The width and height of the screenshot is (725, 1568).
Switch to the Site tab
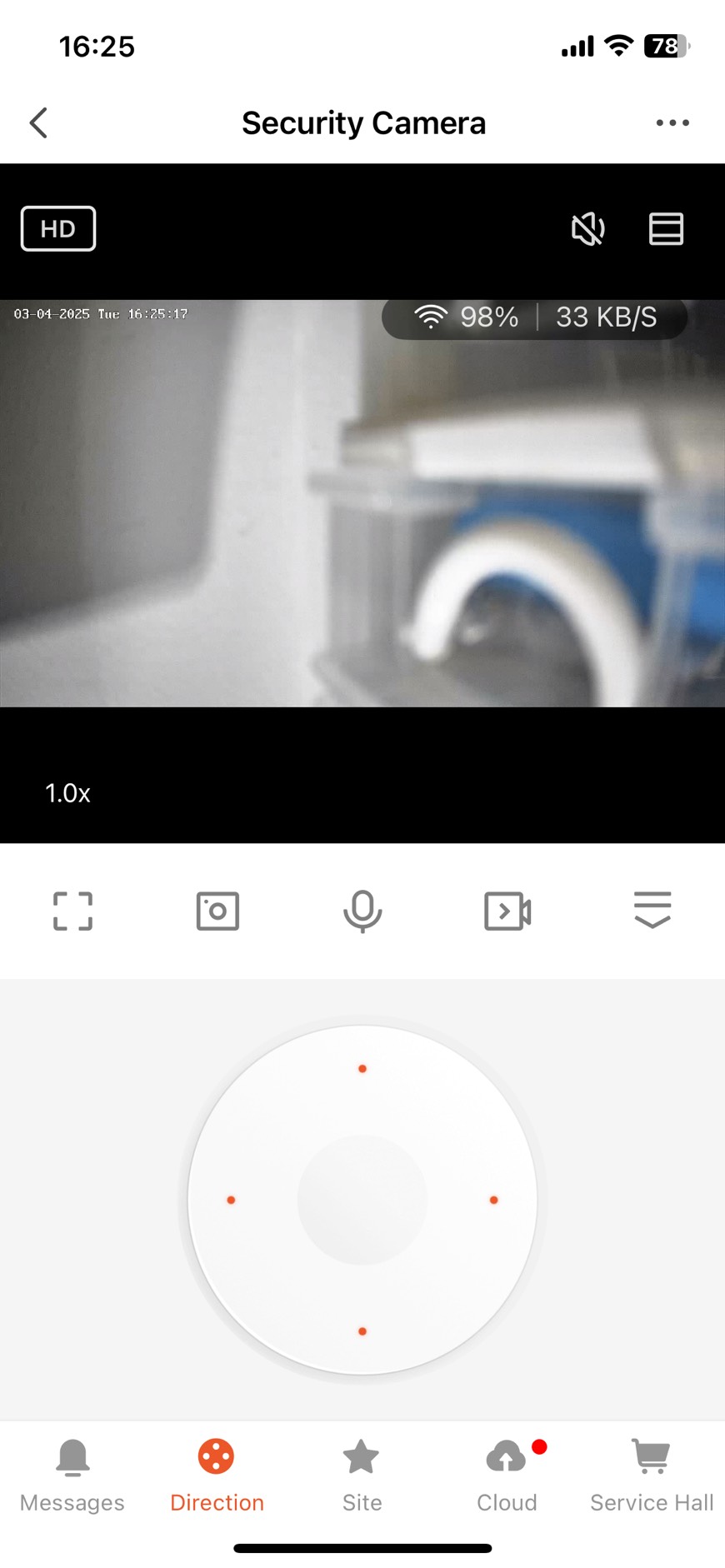pyautogui.click(x=362, y=1475)
